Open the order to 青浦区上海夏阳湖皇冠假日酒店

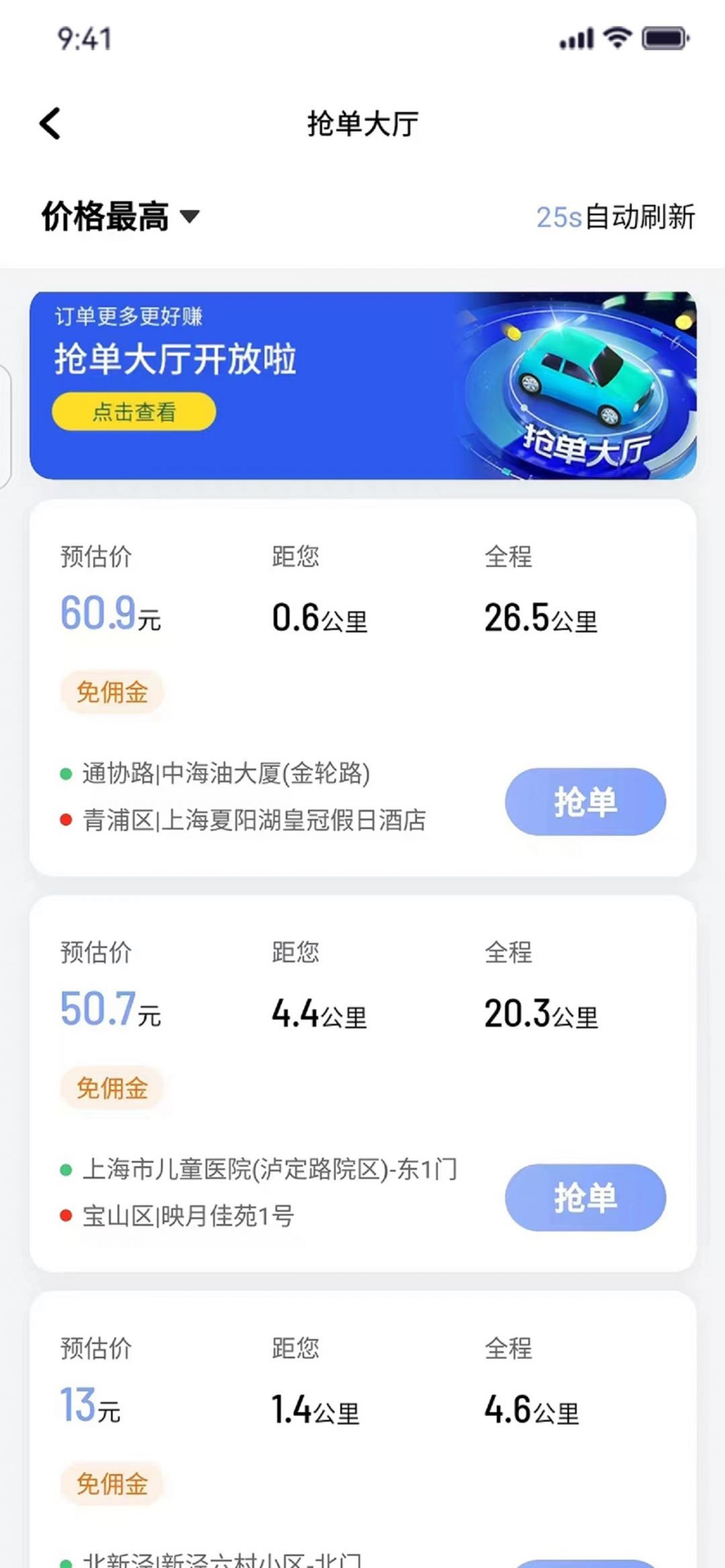(x=254, y=820)
